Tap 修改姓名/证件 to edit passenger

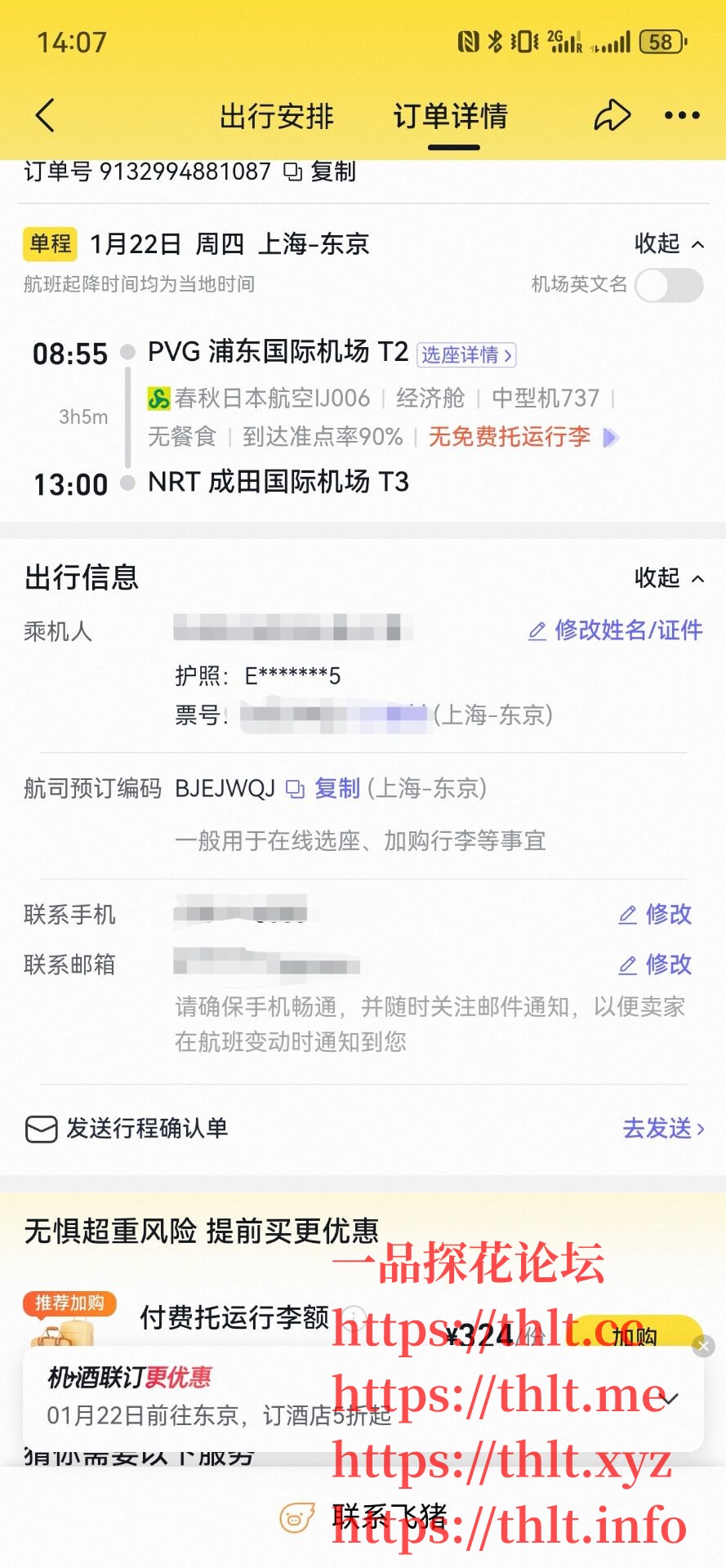click(616, 630)
